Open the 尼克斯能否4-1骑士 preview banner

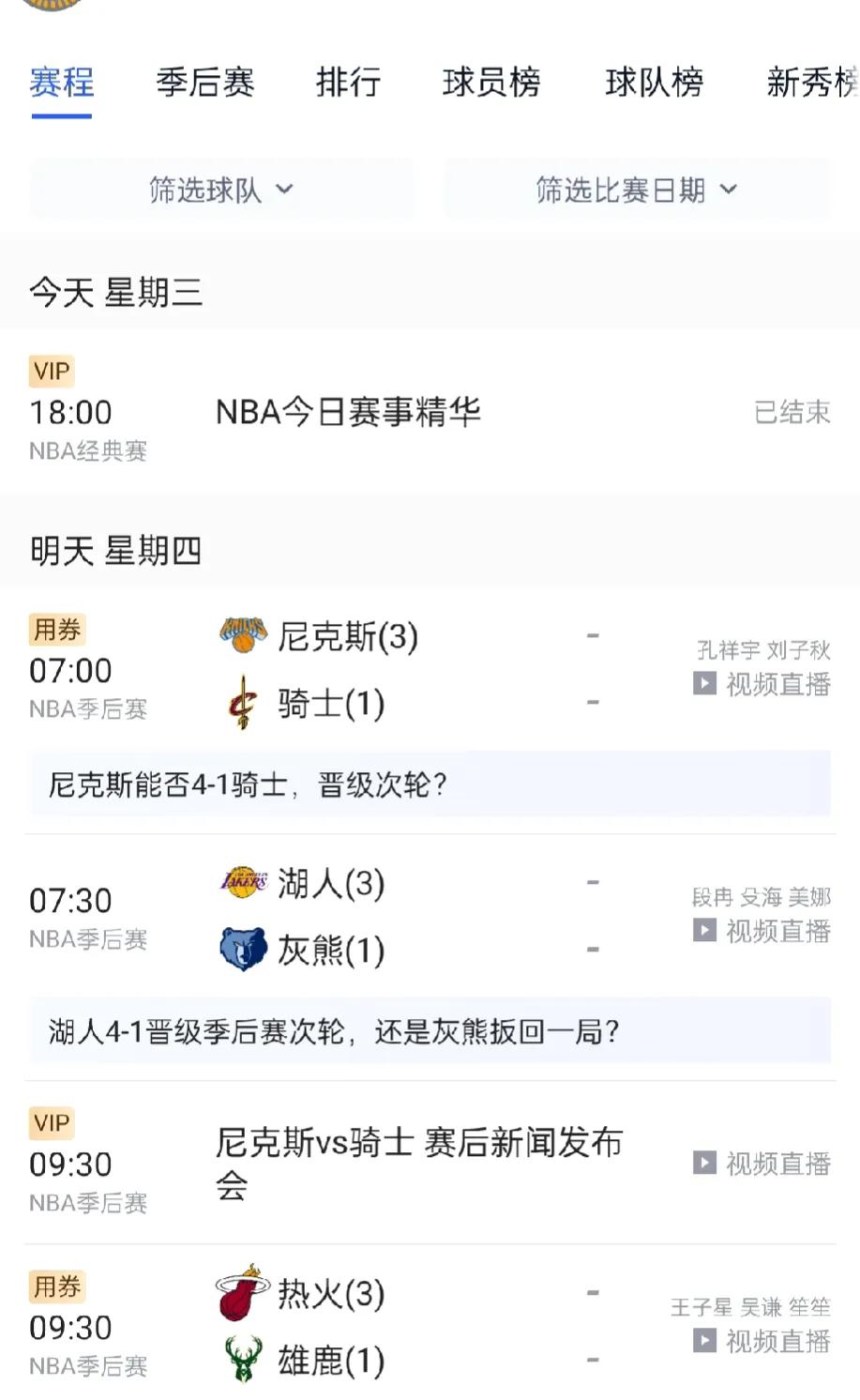click(430, 784)
